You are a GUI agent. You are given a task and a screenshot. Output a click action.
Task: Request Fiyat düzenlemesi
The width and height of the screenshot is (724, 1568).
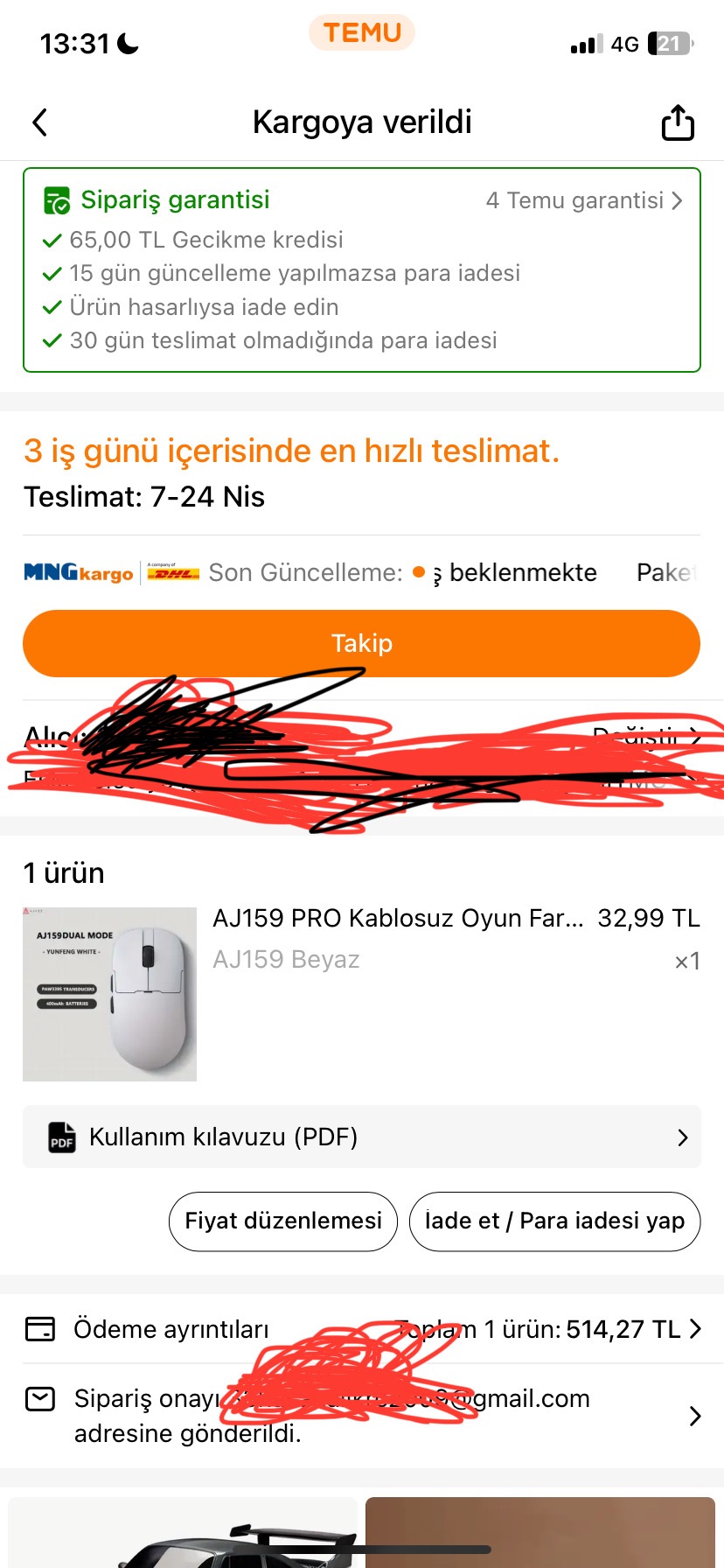coord(283,1221)
